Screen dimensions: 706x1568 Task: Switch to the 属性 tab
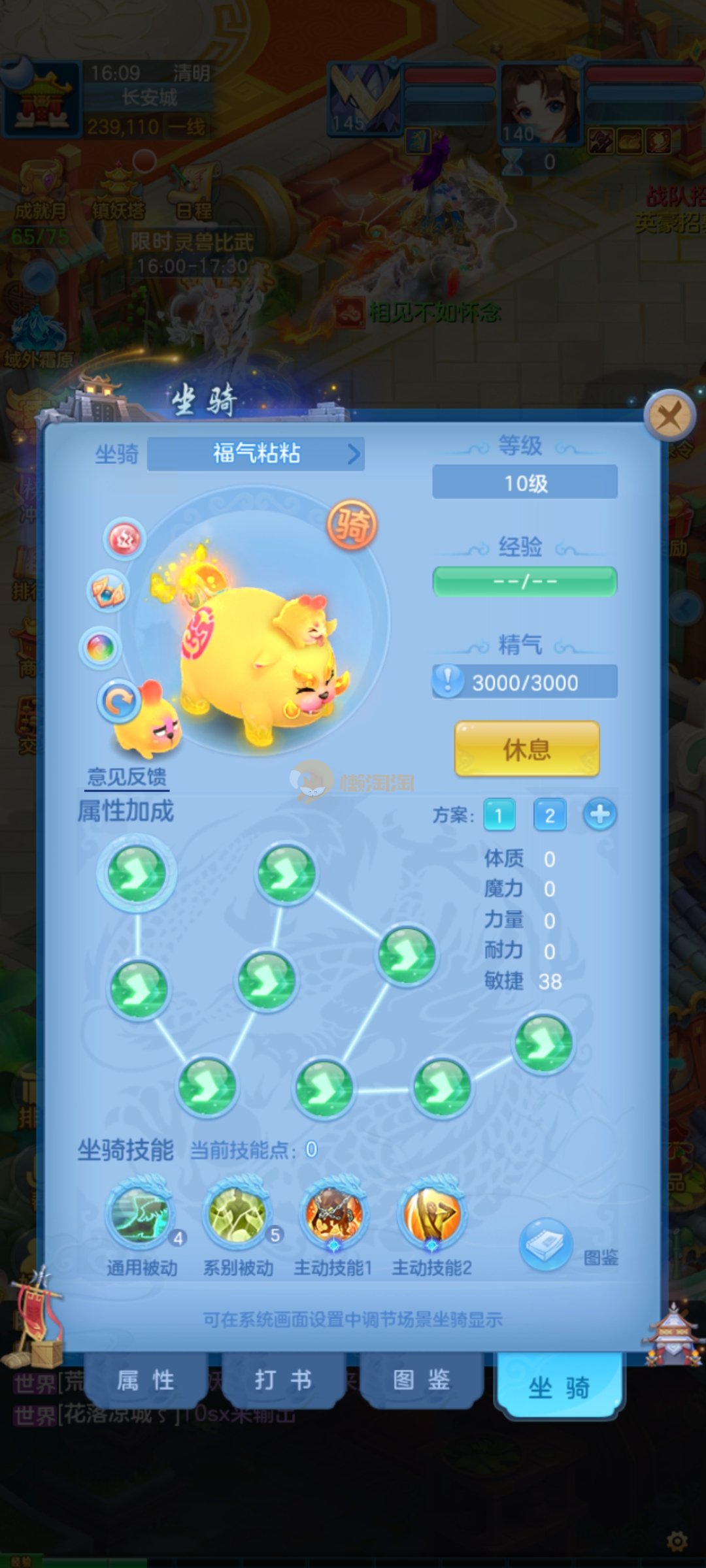click(145, 1380)
